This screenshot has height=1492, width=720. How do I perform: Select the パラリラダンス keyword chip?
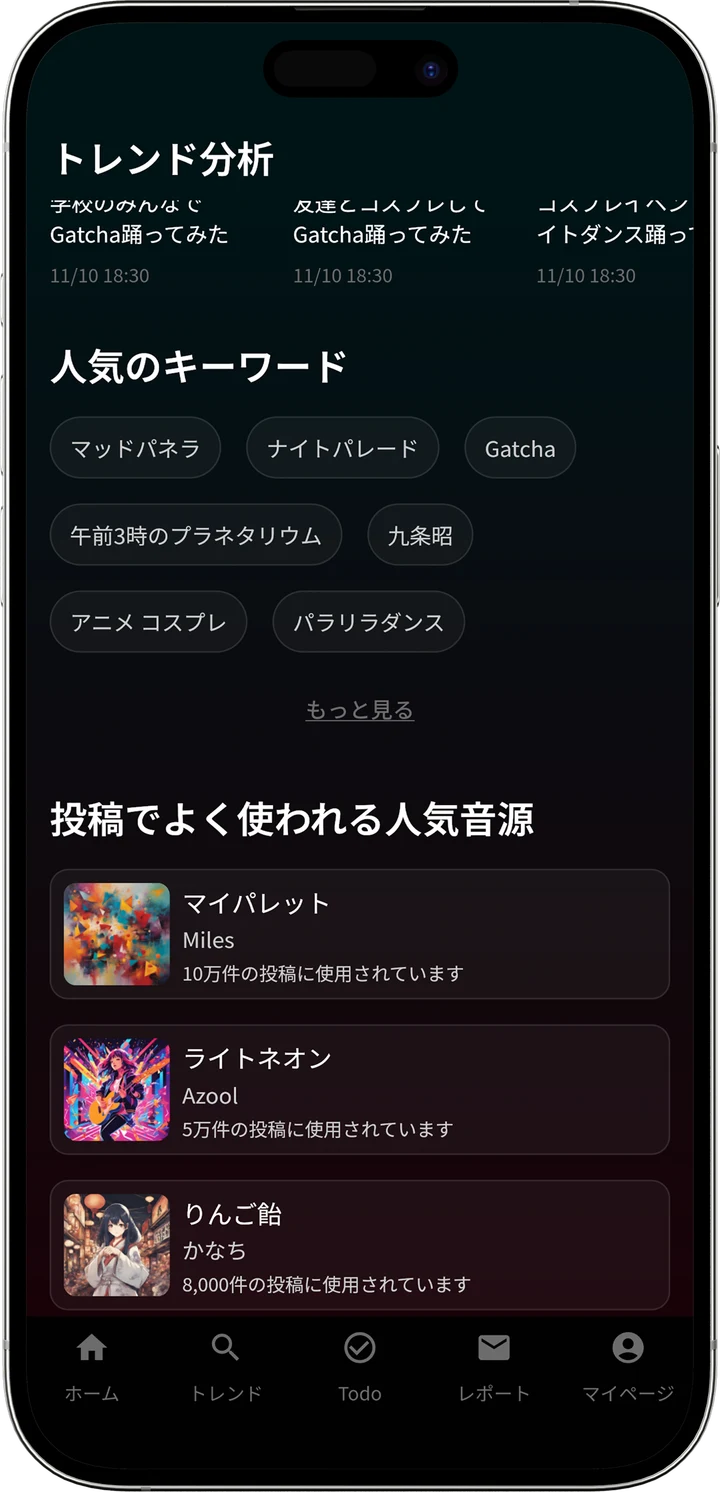point(368,622)
